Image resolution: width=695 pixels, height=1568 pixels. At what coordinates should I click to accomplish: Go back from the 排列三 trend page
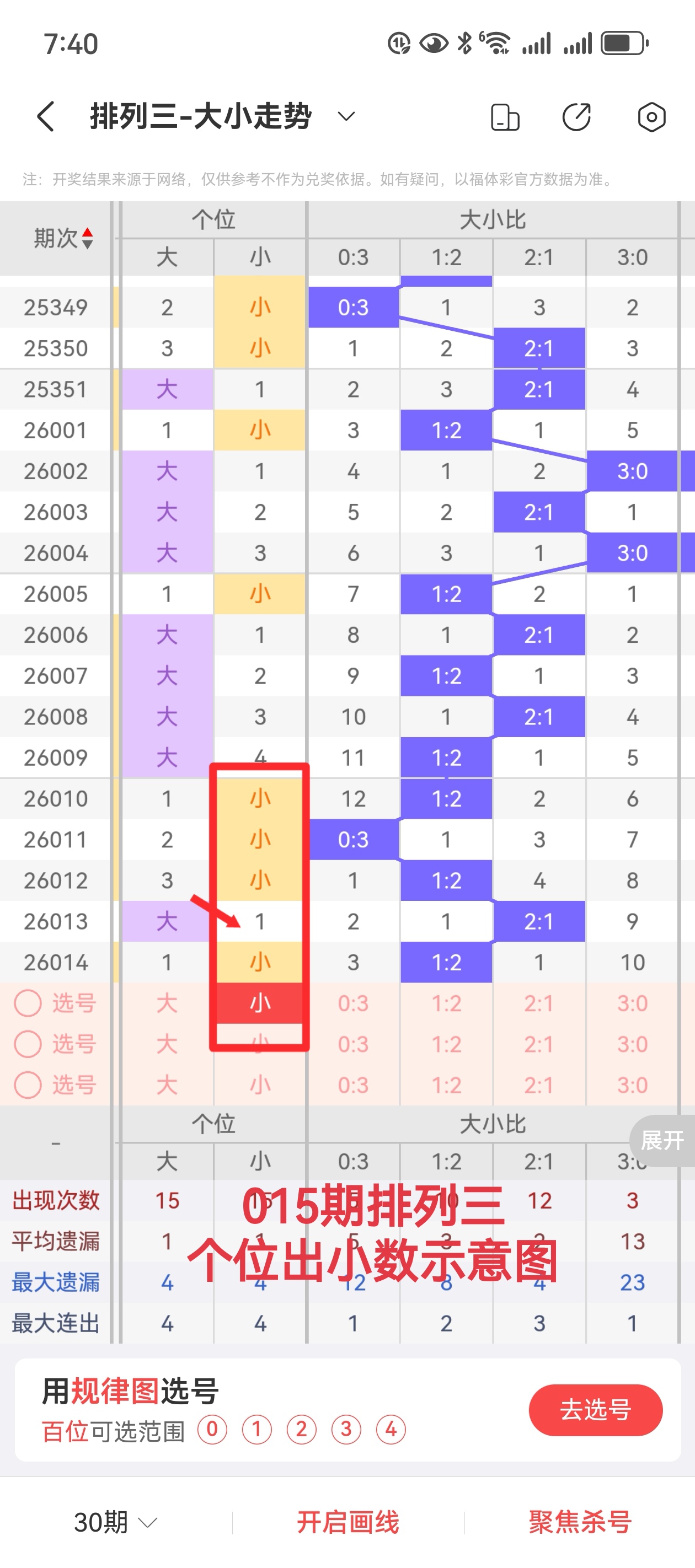pyautogui.click(x=46, y=116)
